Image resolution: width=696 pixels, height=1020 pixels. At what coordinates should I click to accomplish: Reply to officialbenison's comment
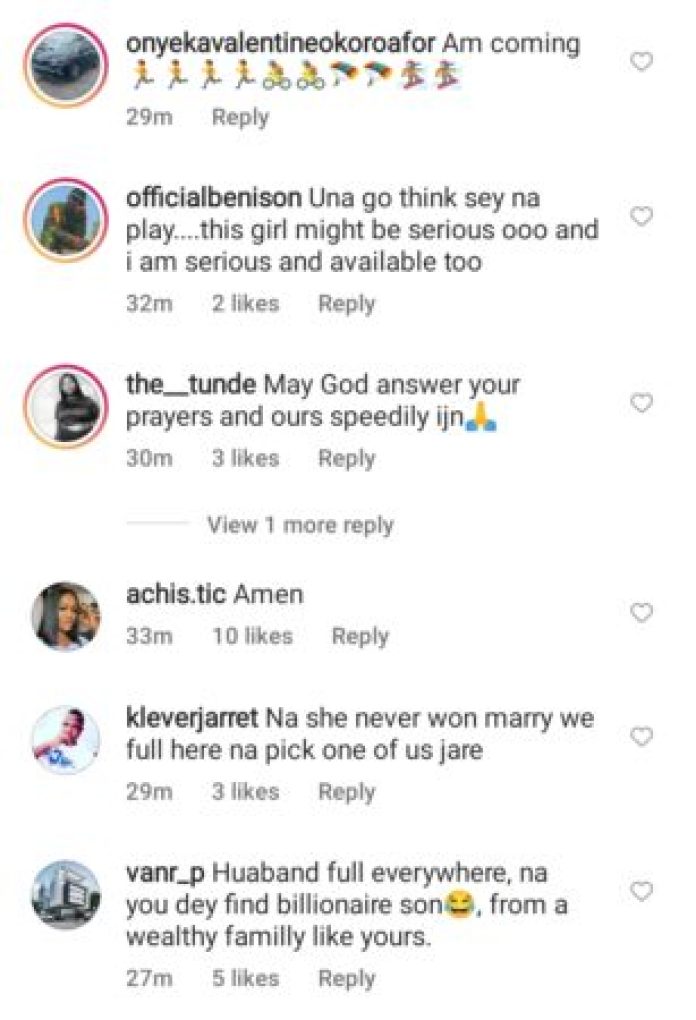coord(346,304)
